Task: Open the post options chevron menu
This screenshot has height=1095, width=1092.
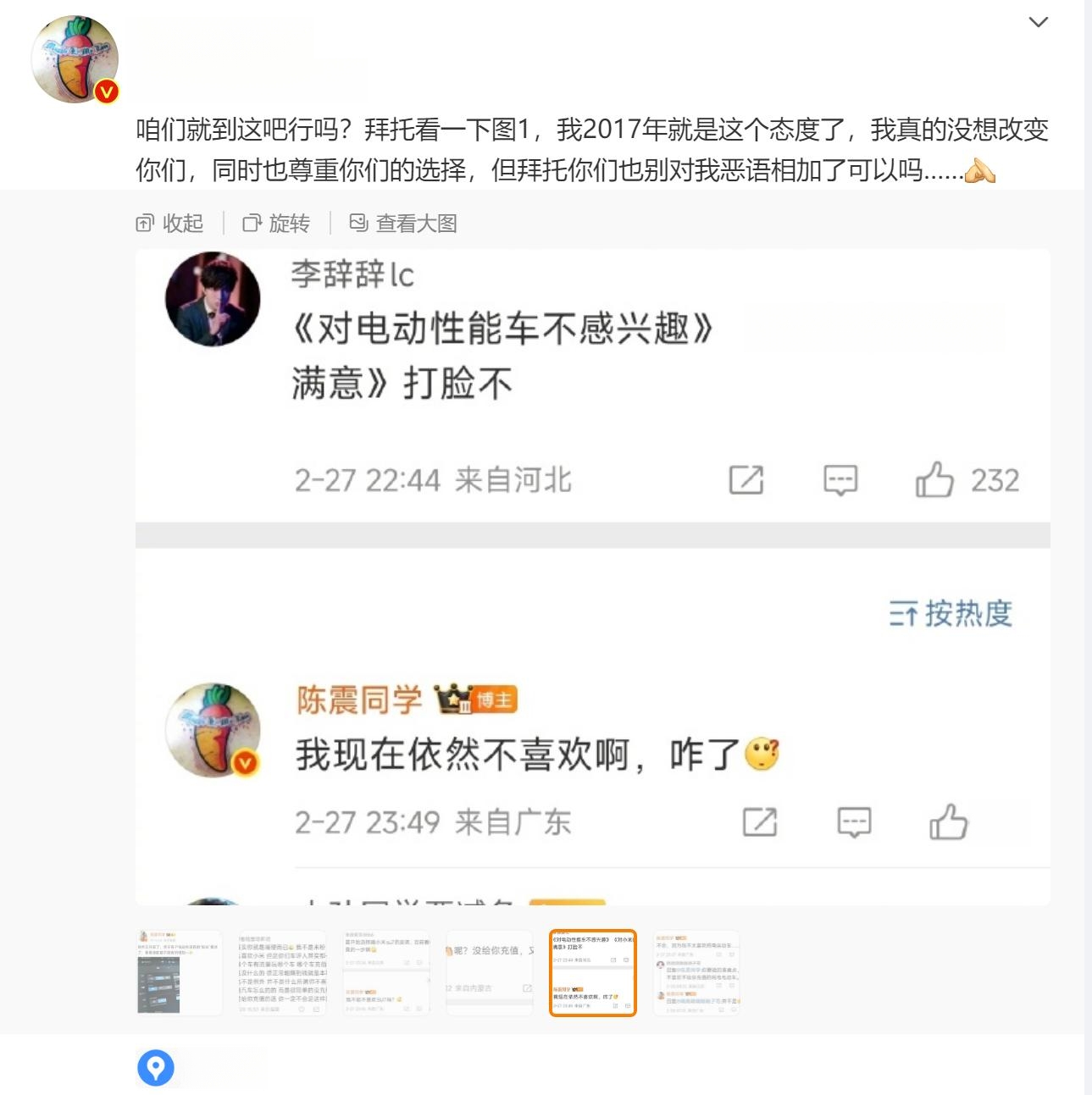Action: tap(1038, 22)
